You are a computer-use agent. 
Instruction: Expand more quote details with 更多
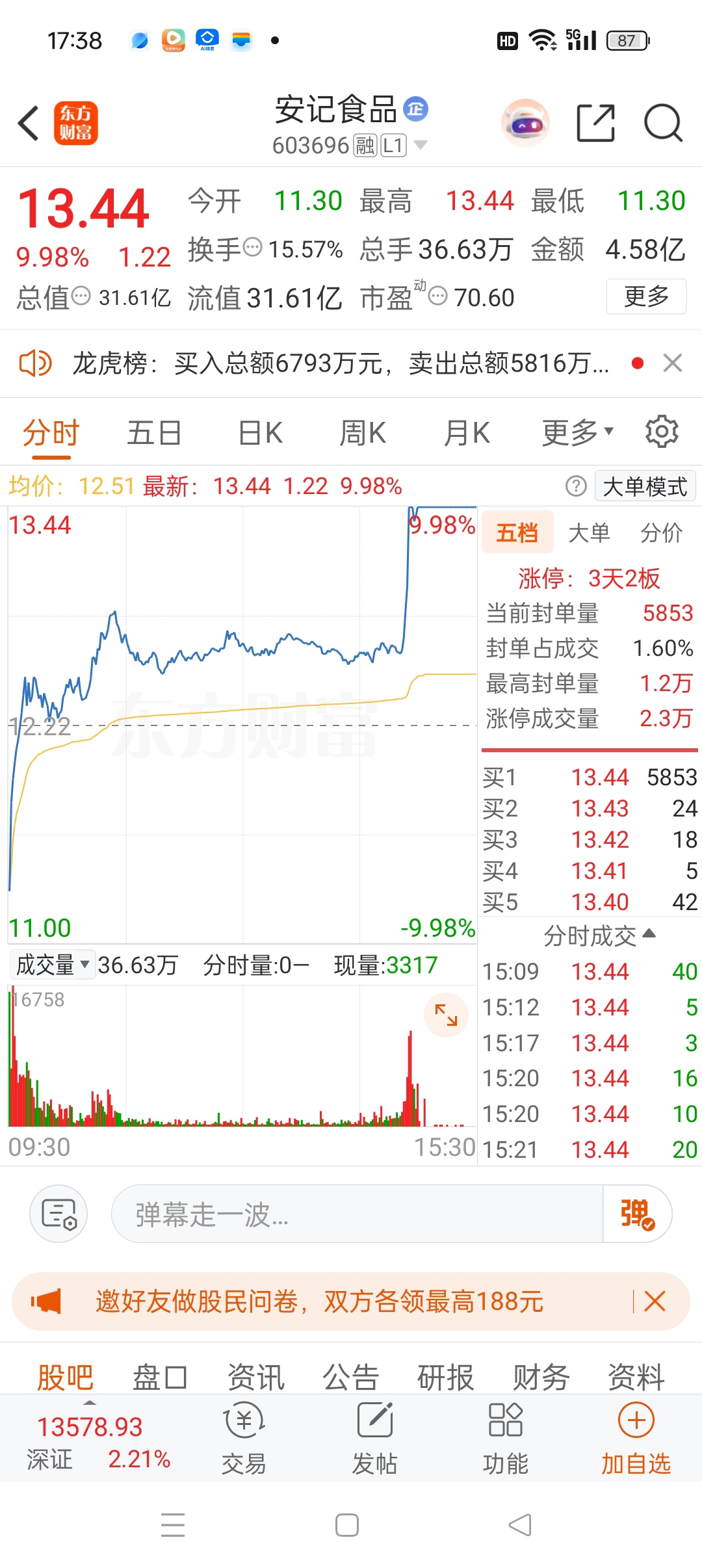pos(646,296)
